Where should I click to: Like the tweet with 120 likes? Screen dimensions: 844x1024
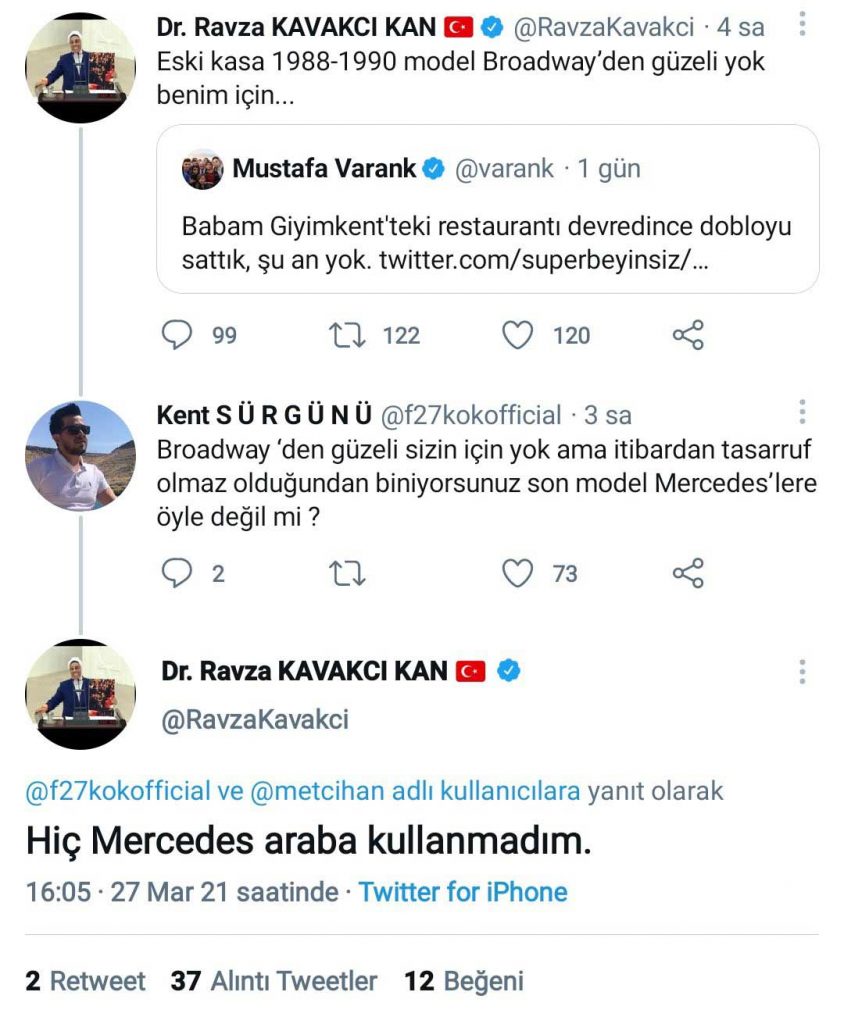517,335
